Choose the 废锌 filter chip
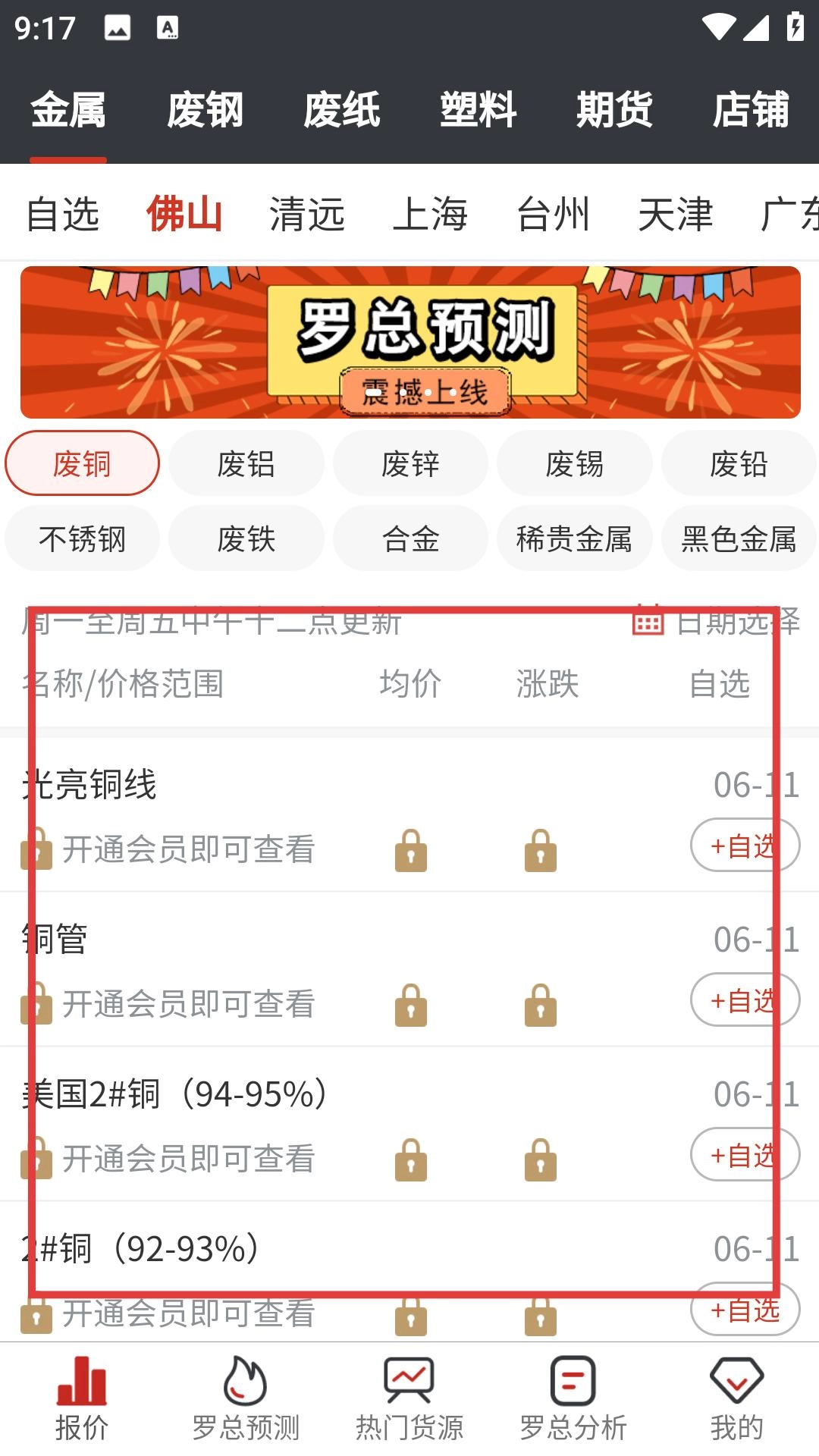 (410, 463)
